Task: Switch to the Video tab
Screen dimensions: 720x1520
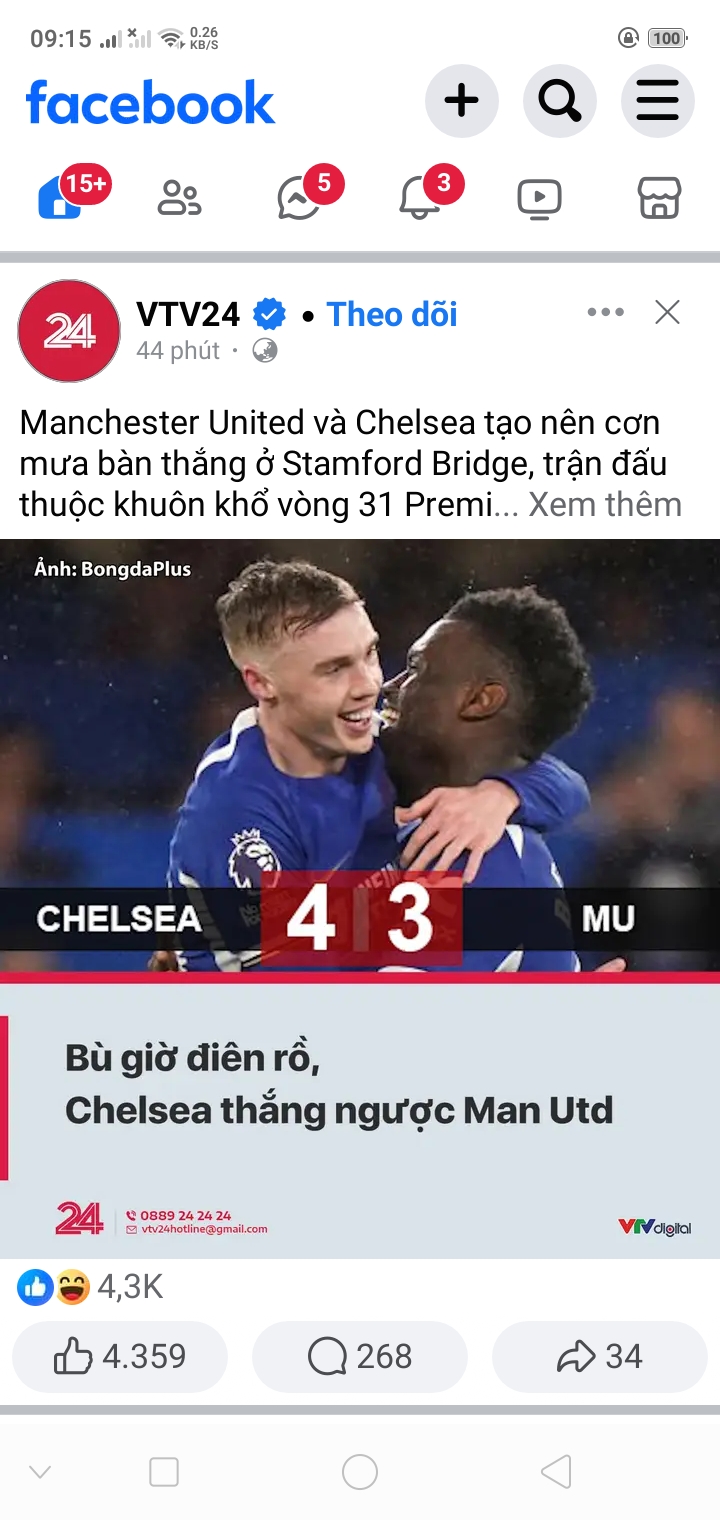Action: (x=539, y=198)
